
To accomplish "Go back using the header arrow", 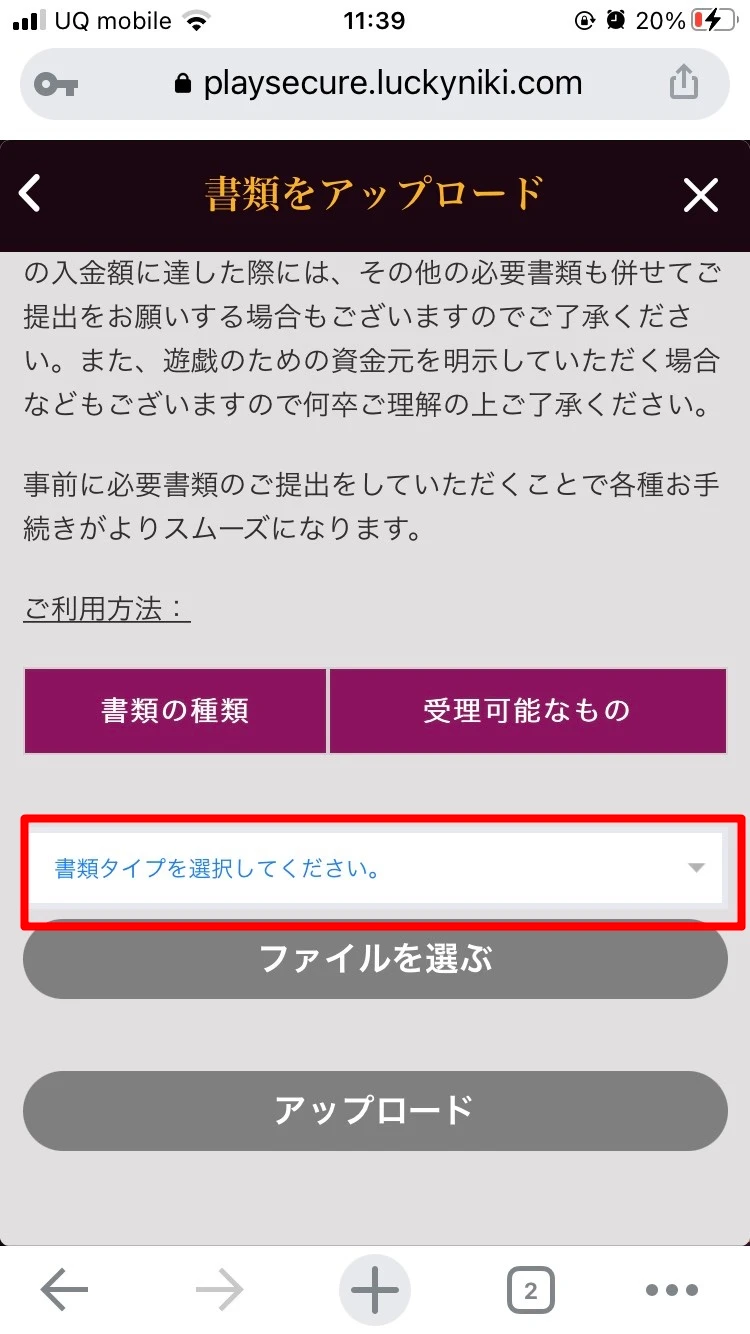I will 32,194.
